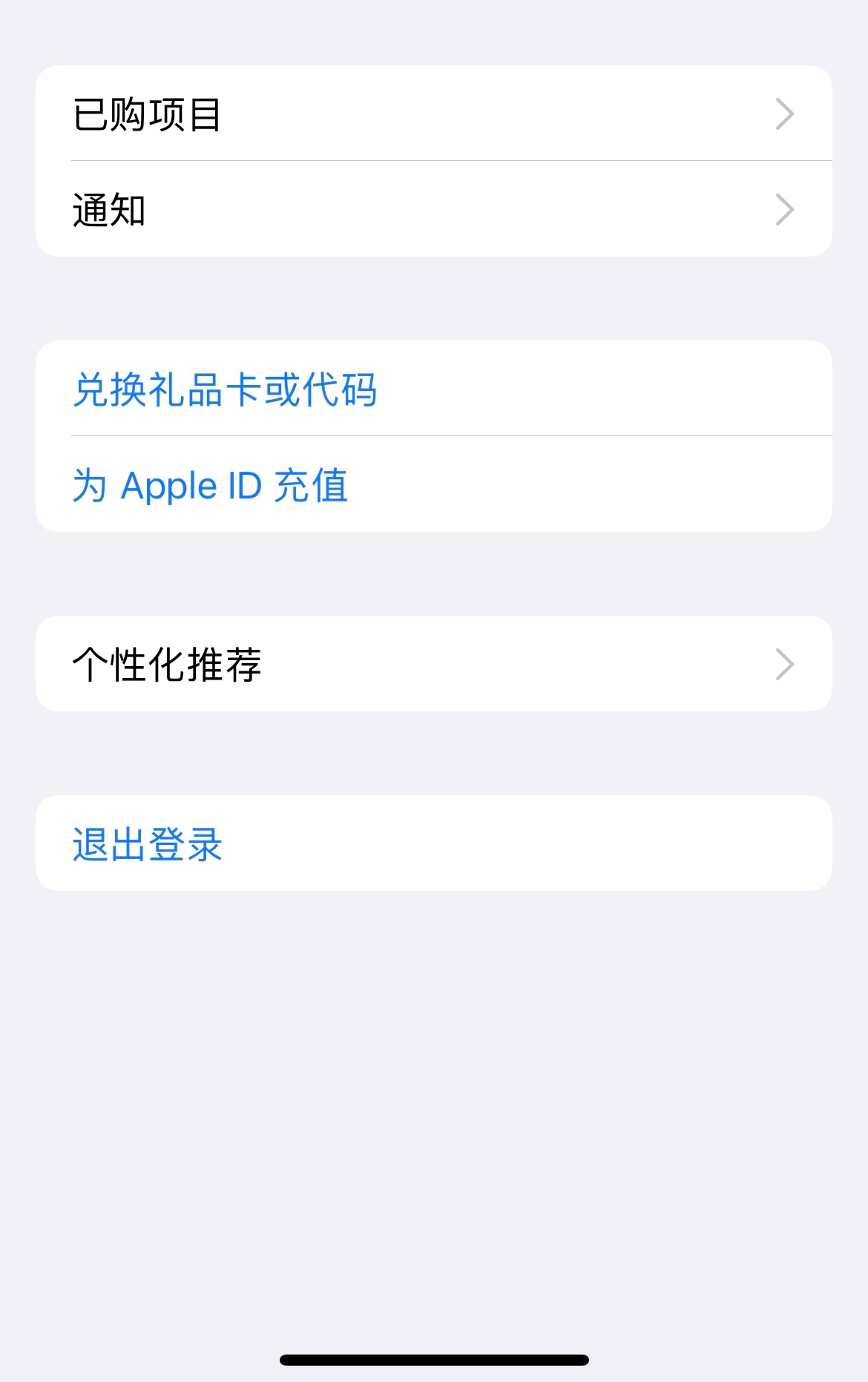Open 个性化推荐 settings
Image resolution: width=868 pixels, height=1382 pixels.
click(433, 664)
